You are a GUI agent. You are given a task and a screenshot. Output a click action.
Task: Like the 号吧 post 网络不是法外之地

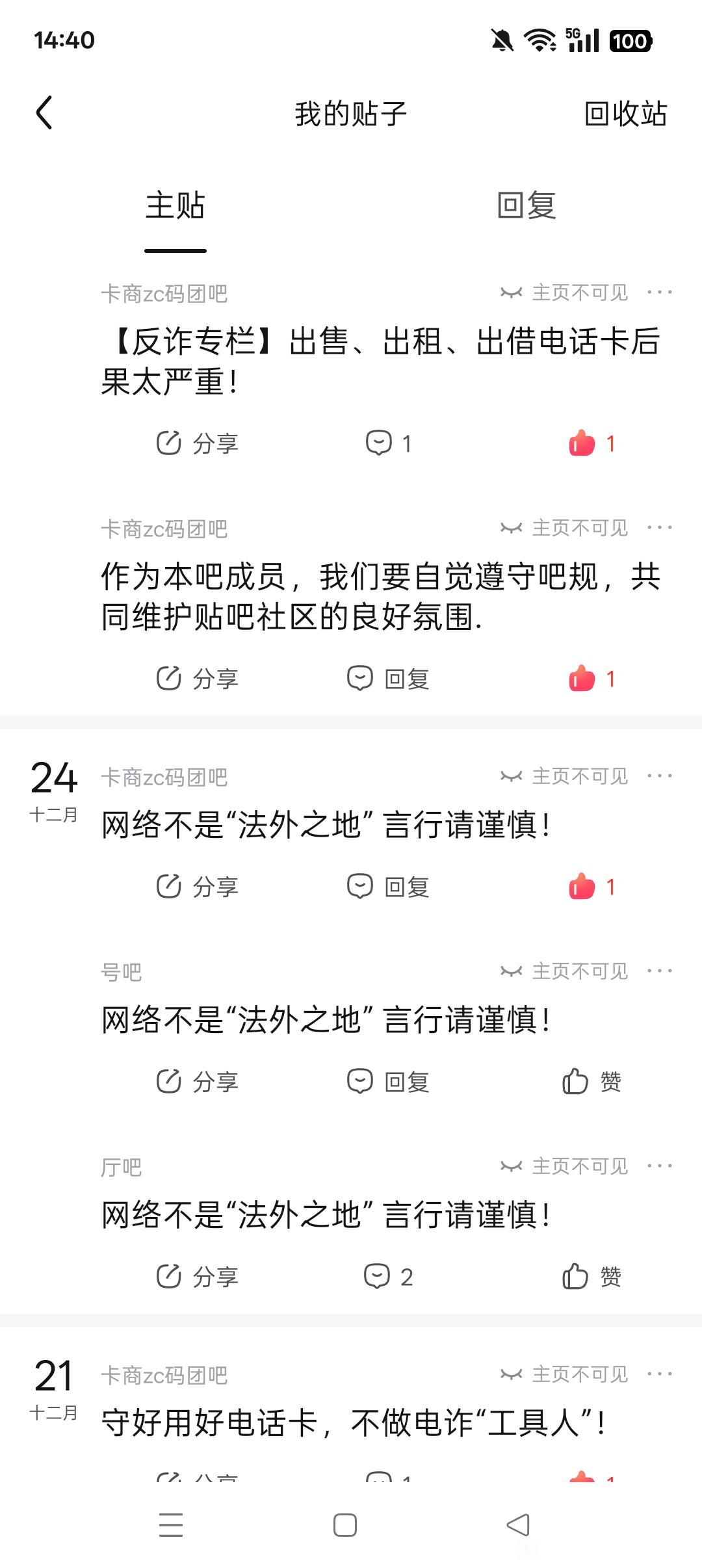point(591,1082)
